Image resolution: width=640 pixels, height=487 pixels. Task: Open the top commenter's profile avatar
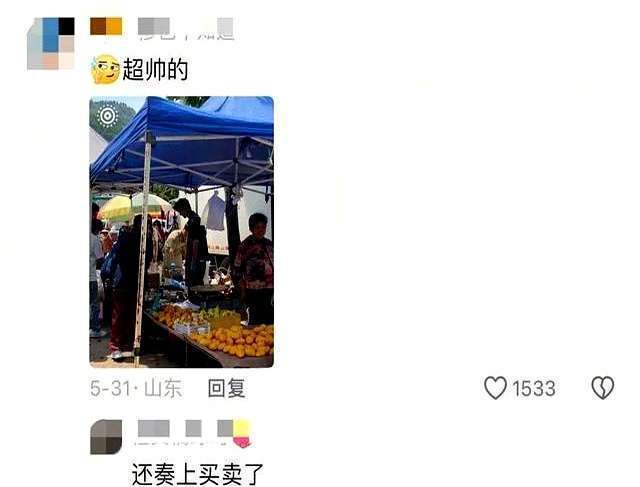pos(50,43)
